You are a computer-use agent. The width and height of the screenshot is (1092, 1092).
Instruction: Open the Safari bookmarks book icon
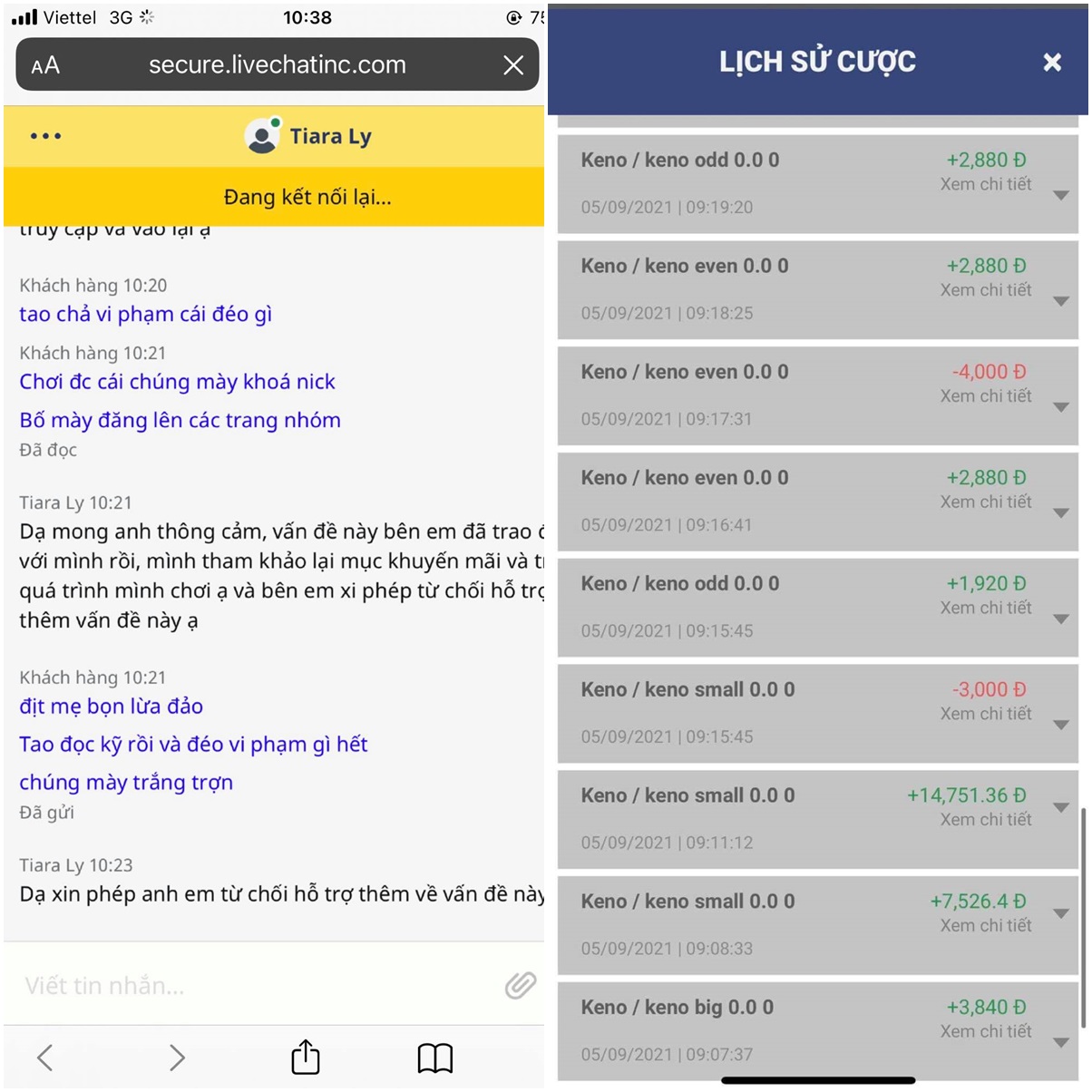[x=435, y=1058]
